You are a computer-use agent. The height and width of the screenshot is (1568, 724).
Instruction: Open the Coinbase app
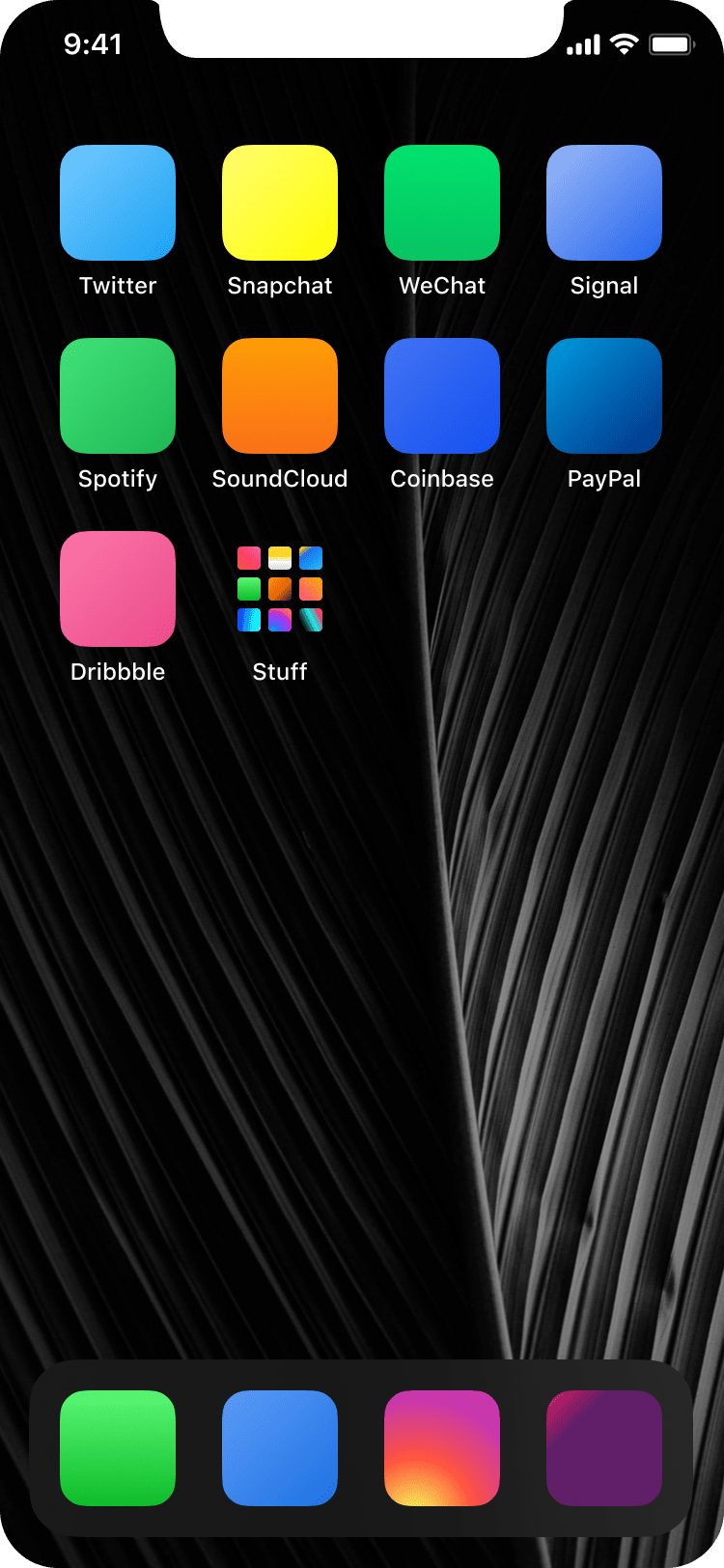[441, 396]
